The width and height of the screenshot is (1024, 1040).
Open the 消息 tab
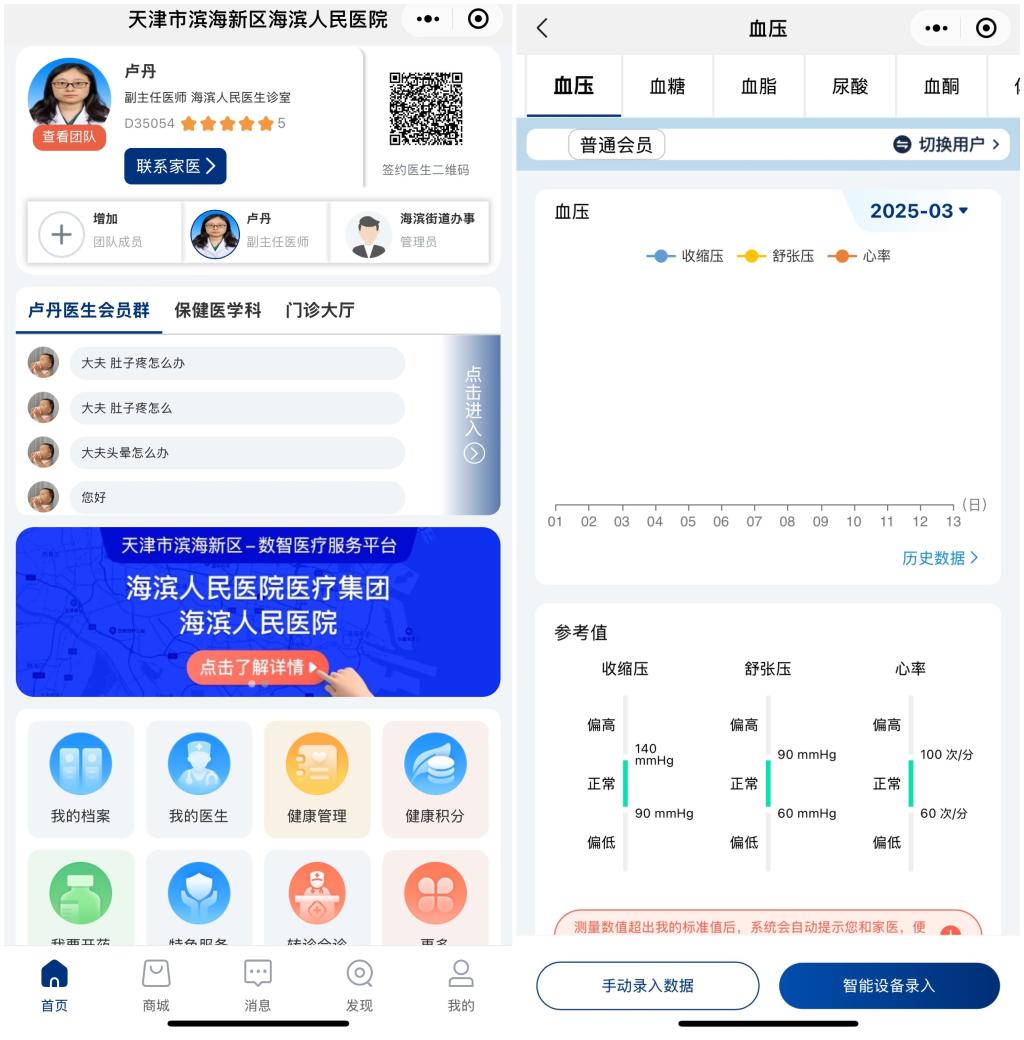257,987
